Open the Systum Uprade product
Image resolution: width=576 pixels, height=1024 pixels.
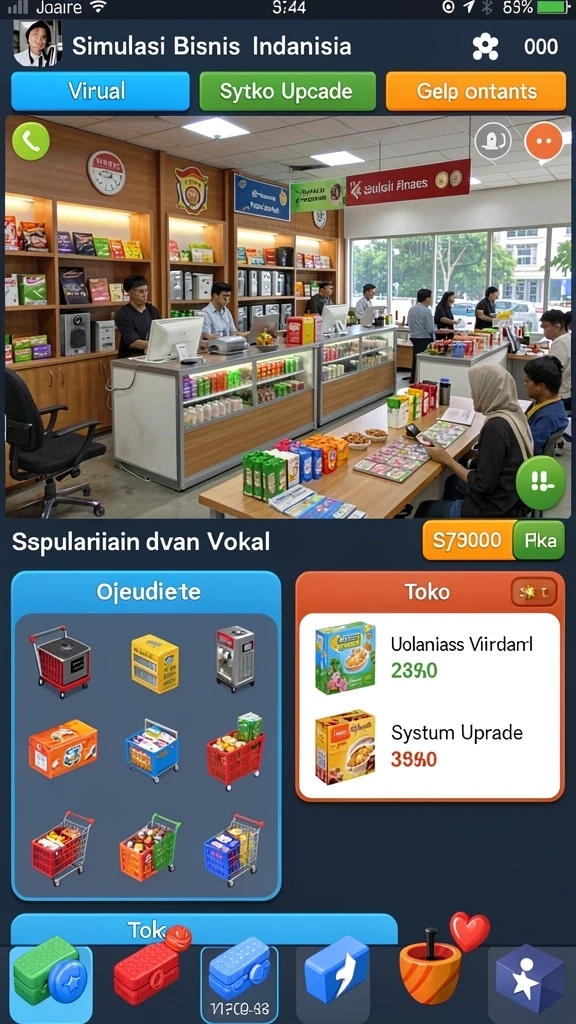coord(430,746)
